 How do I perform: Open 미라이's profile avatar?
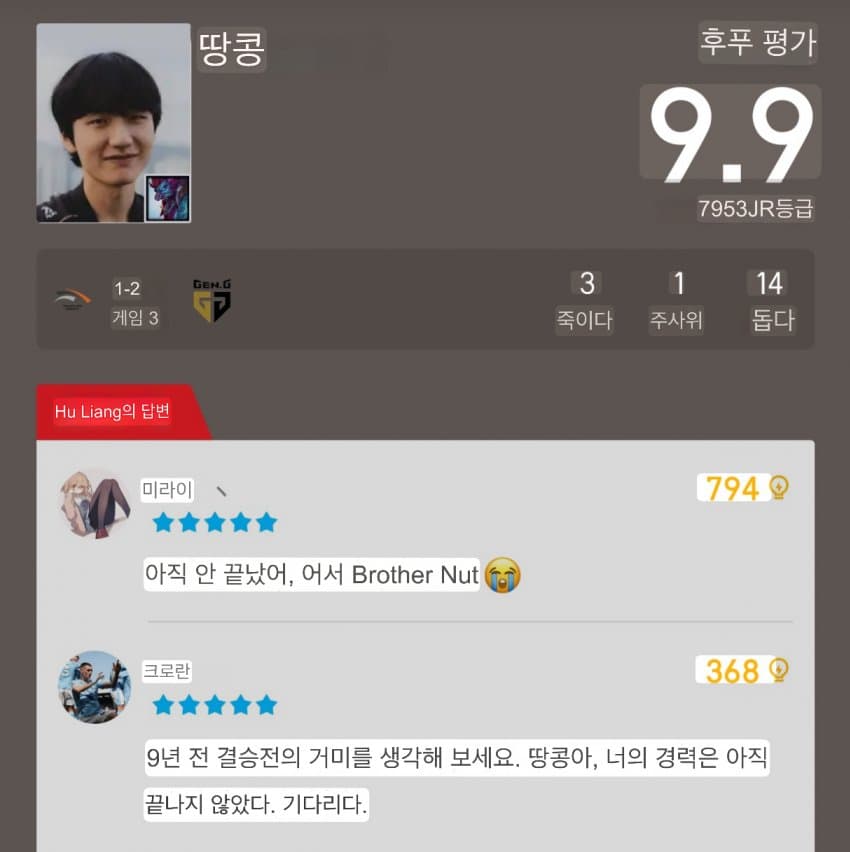coord(94,503)
